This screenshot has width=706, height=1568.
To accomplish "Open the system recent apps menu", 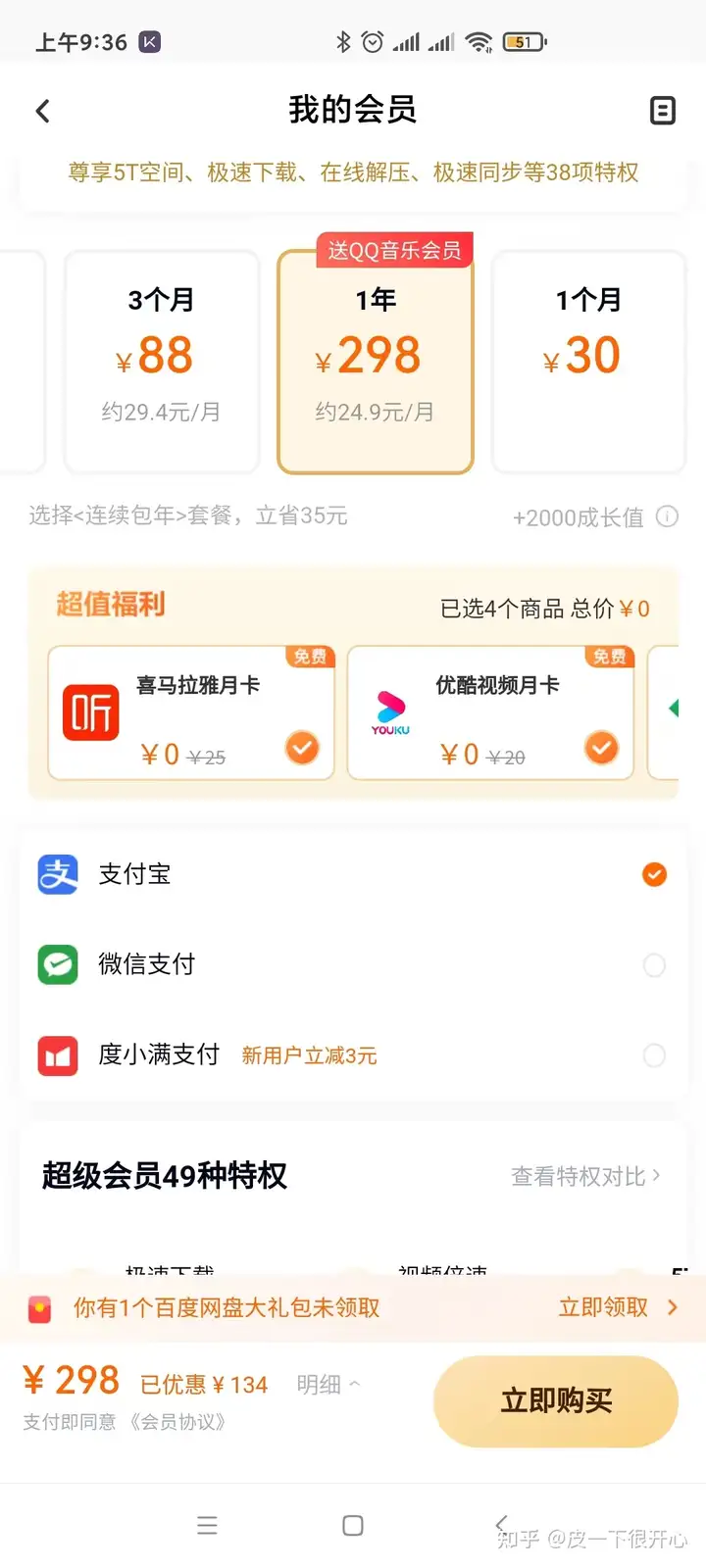I will pos(207,1525).
